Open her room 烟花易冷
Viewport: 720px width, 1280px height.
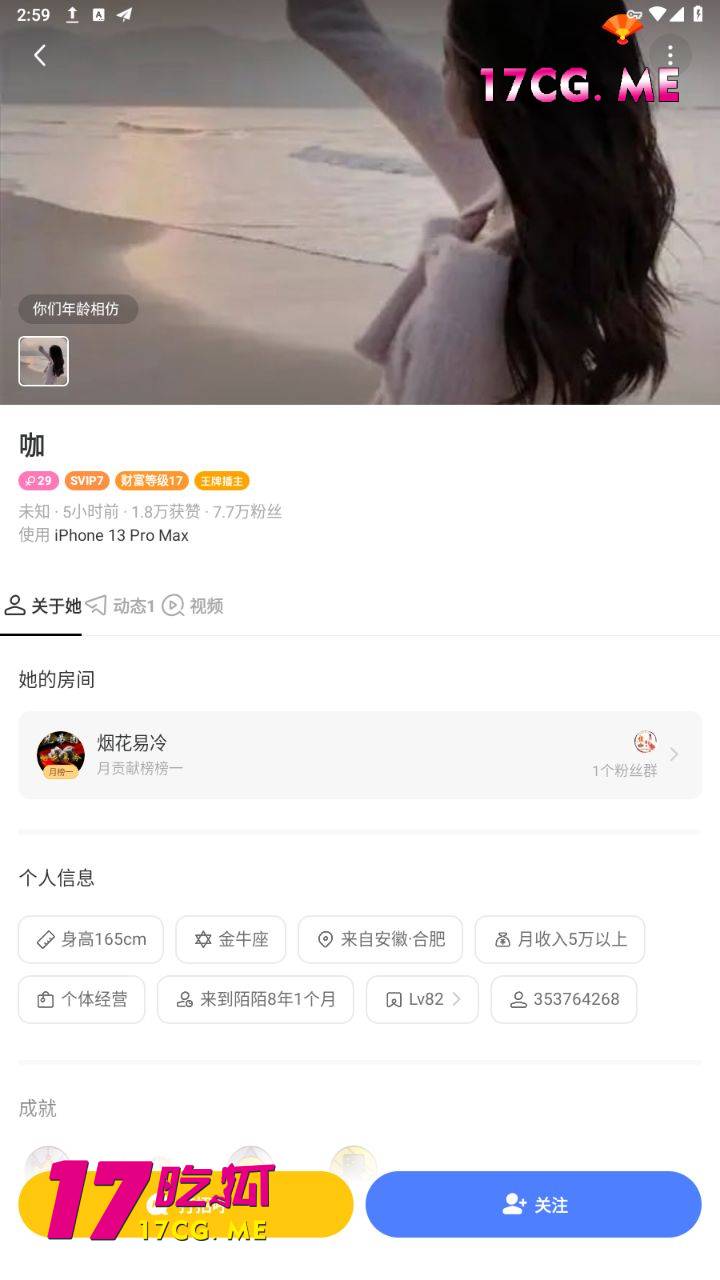pos(360,755)
